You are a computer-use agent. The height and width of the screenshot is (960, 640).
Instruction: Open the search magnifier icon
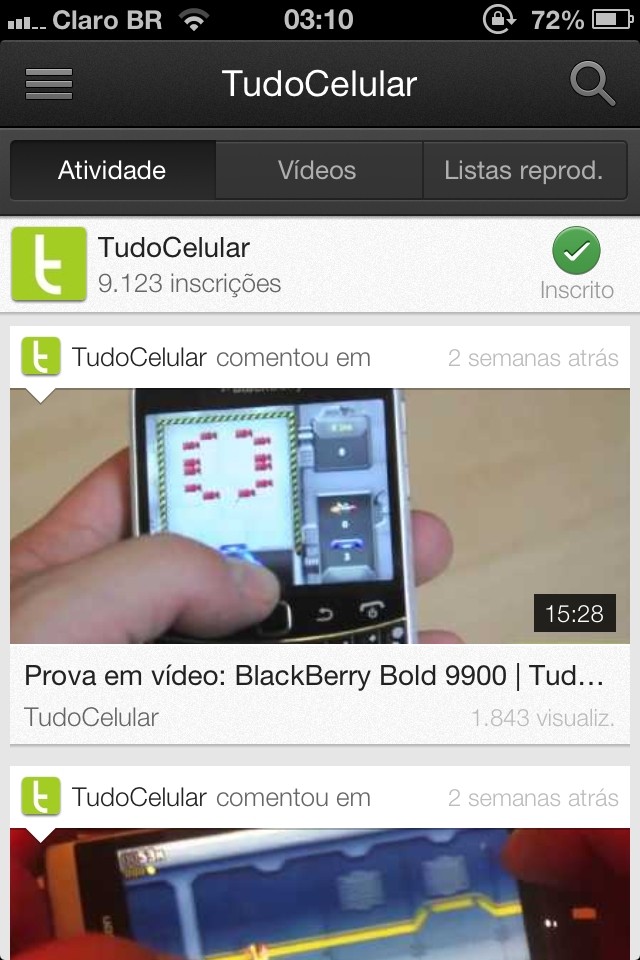(592, 84)
